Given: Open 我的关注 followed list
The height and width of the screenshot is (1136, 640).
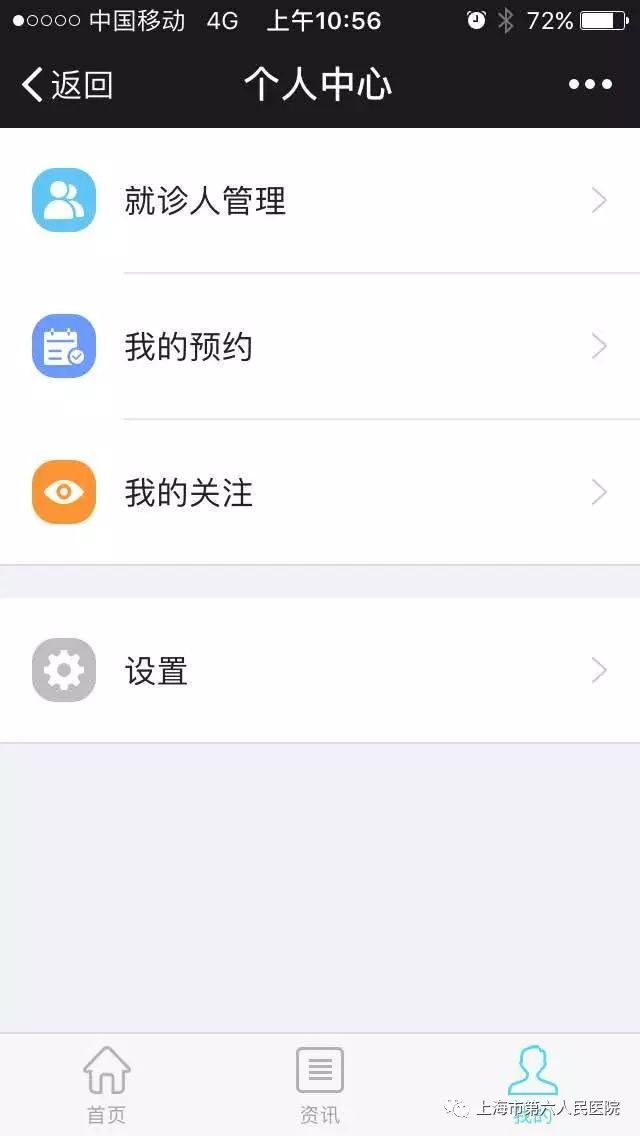Looking at the screenshot, I should [x=320, y=493].
